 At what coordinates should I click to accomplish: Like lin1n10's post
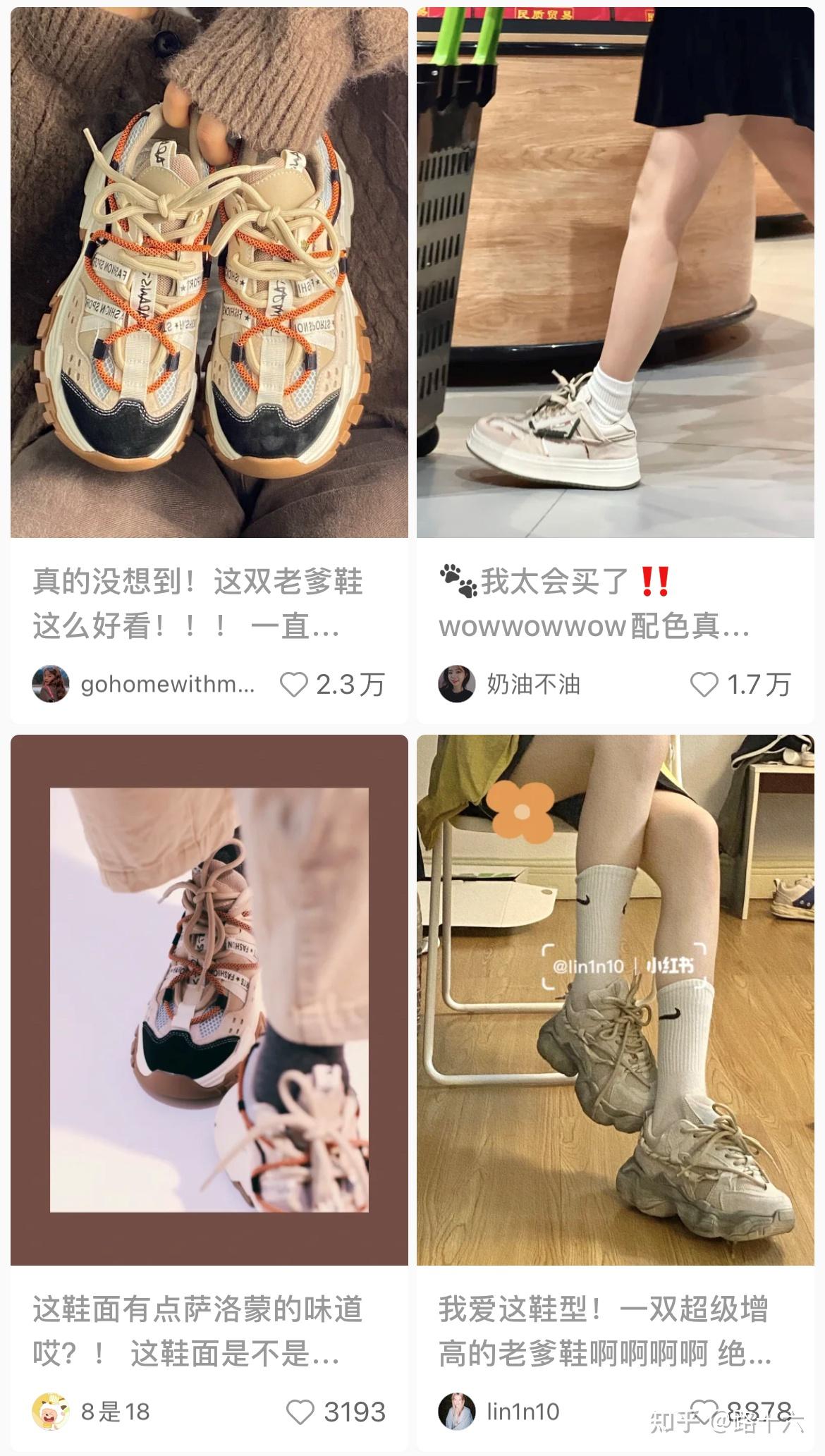coord(704,1410)
